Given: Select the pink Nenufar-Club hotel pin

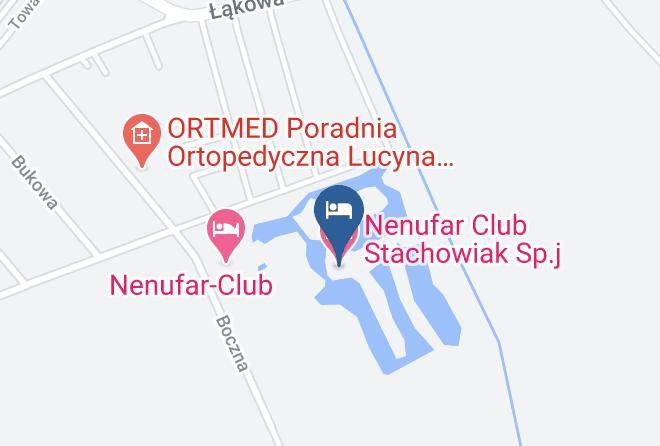Looking at the screenshot, I should click(226, 235).
